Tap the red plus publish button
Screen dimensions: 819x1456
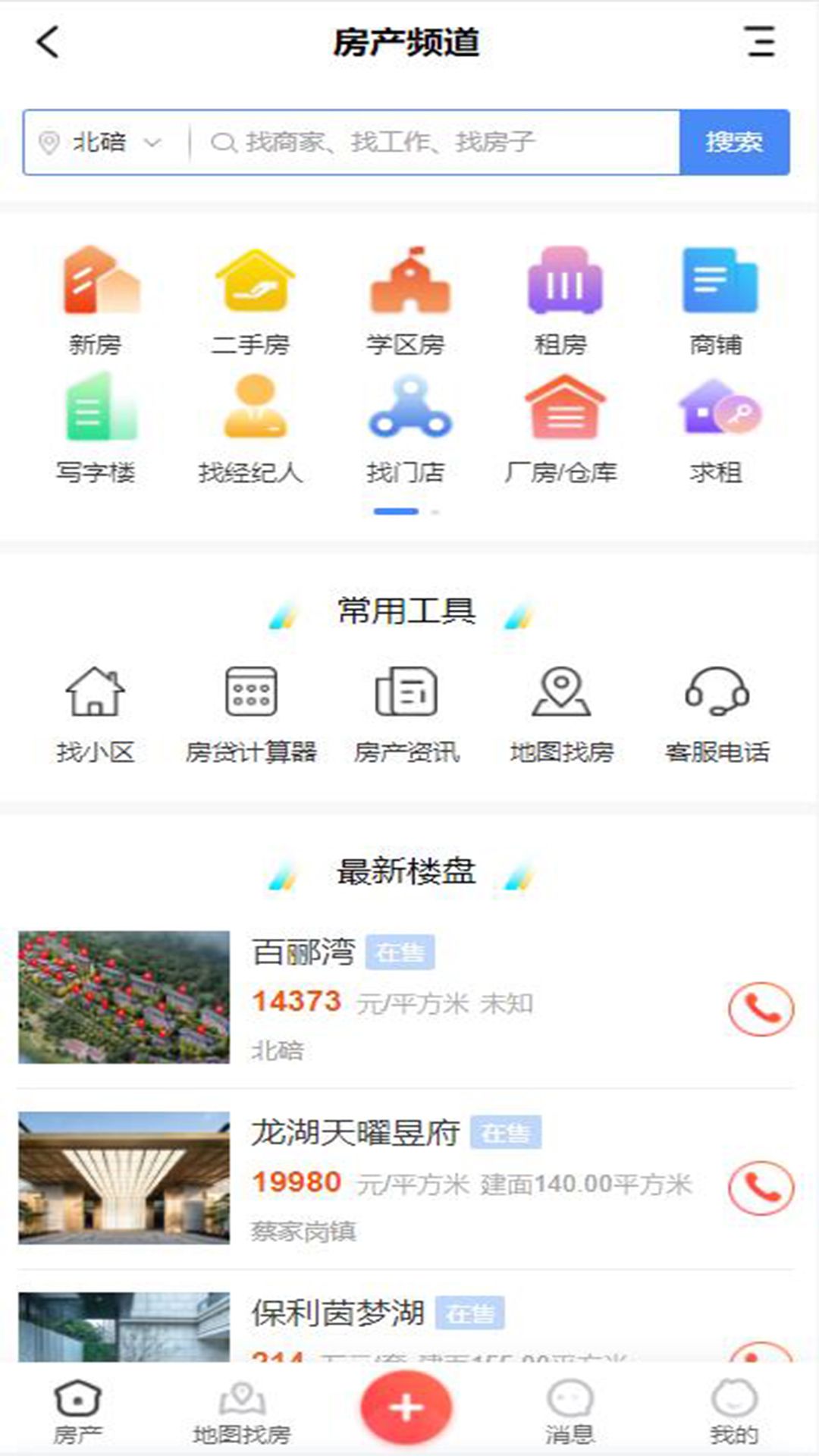point(406,1407)
